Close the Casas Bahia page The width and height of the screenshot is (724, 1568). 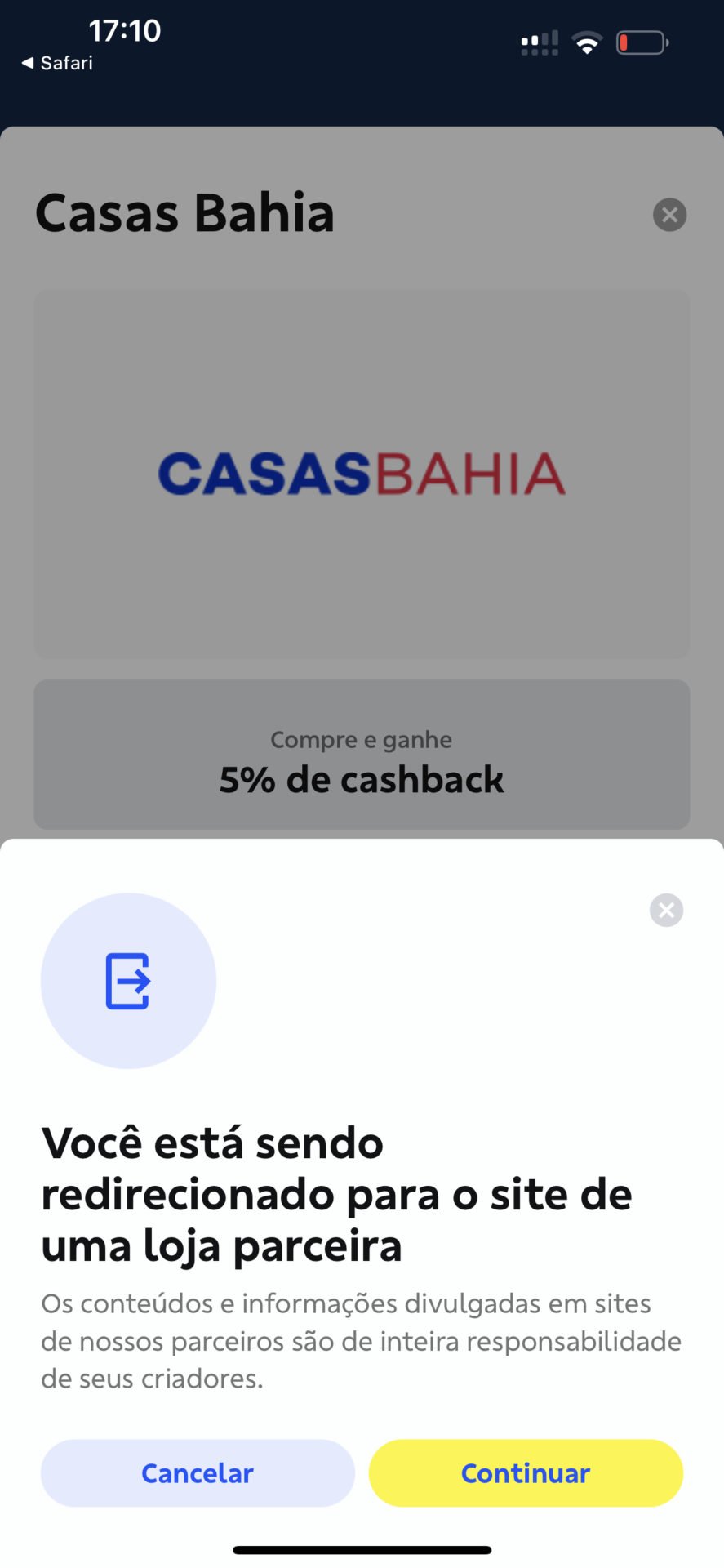[669, 215]
